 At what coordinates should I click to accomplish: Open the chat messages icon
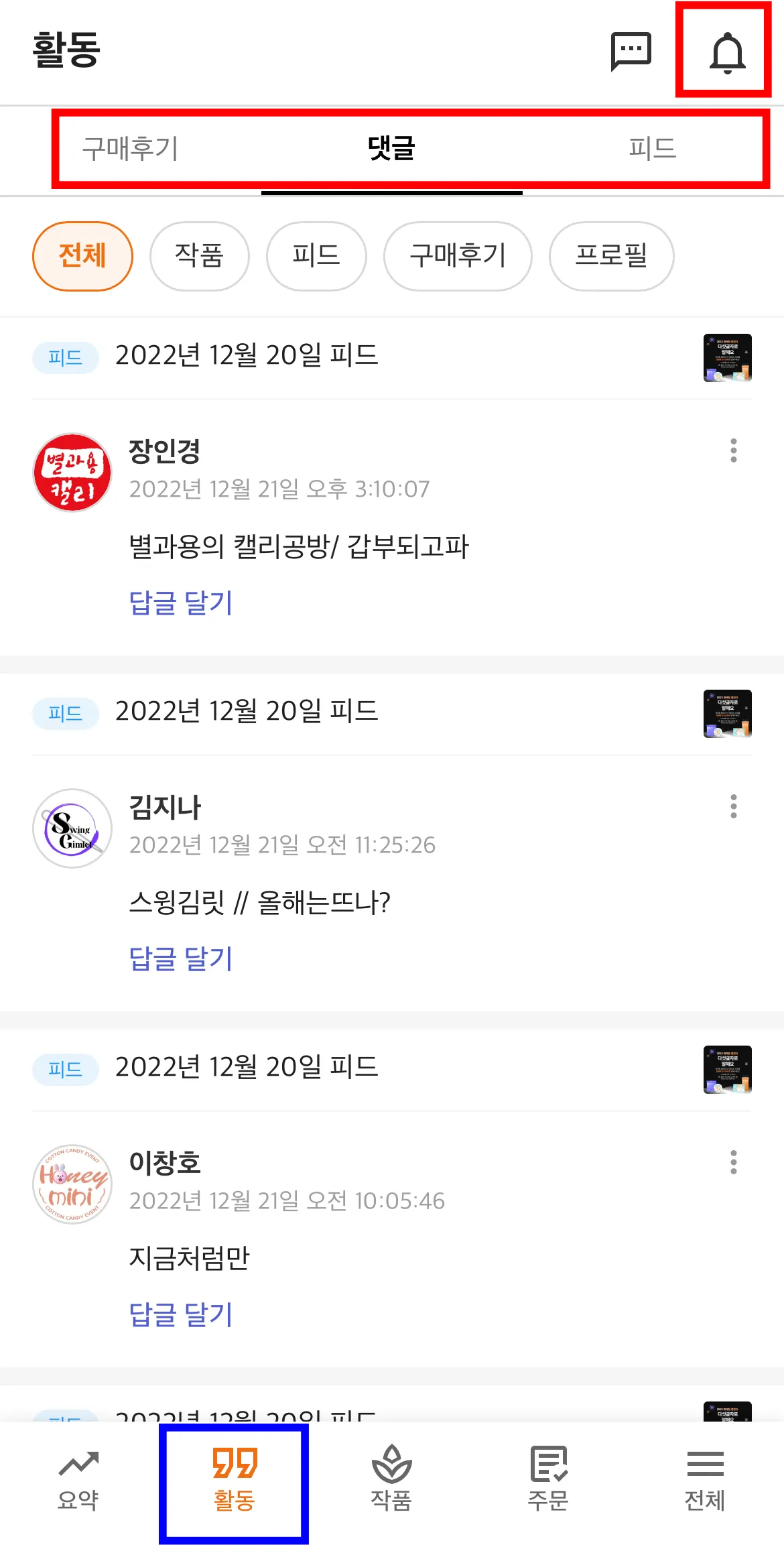[x=631, y=50]
